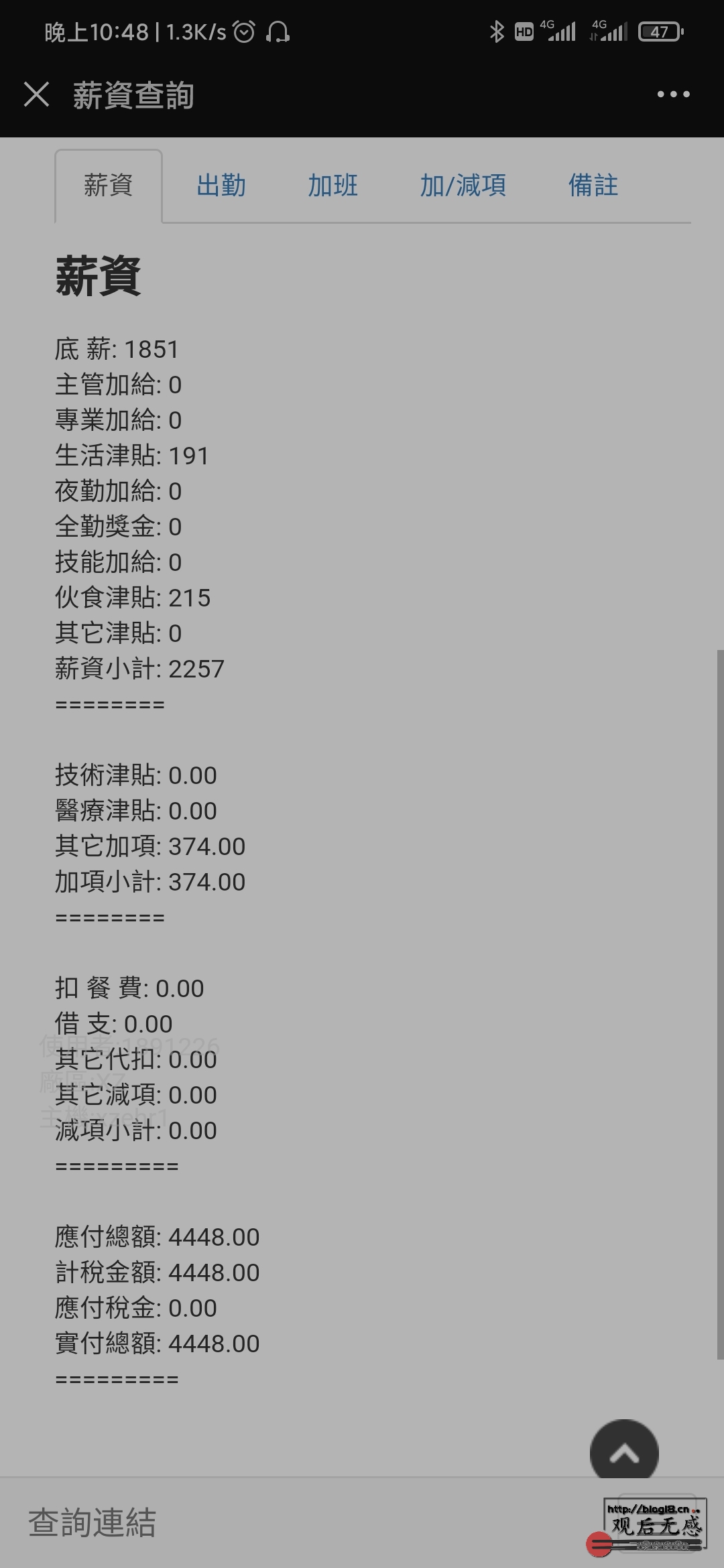View the 備註 tab
This screenshot has width=724, height=1568.
point(593,186)
